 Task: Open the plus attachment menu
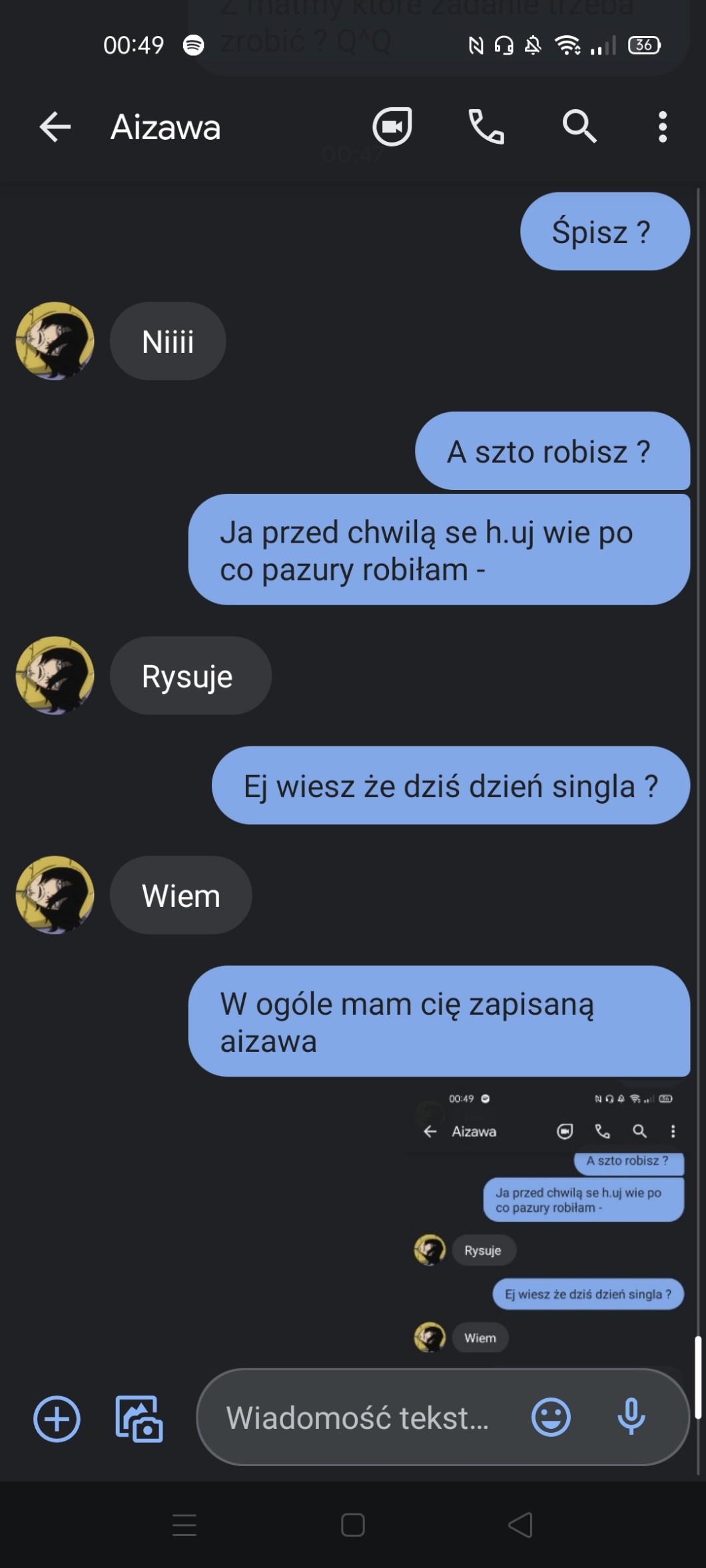pos(57,1419)
